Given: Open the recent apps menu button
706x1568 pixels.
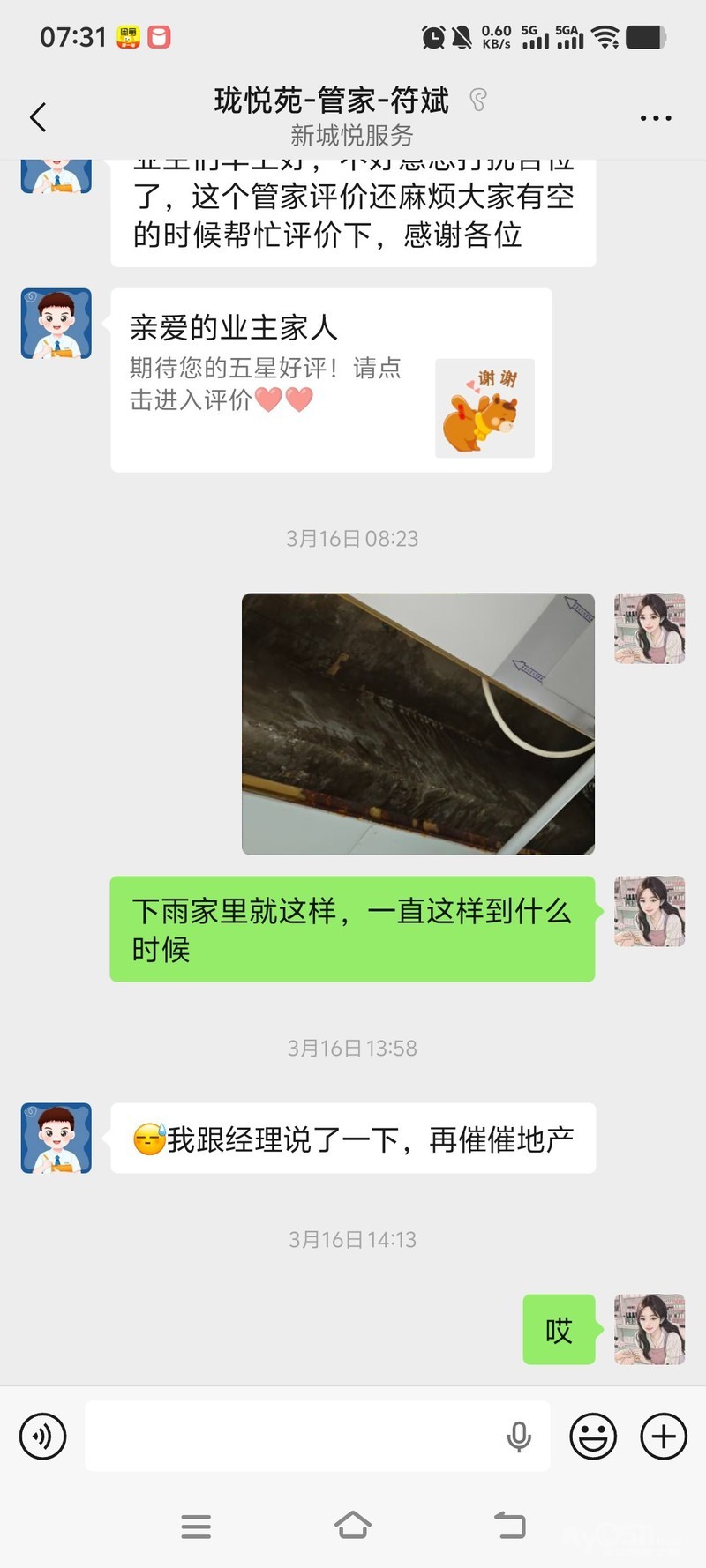Looking at the screenshot, I should point(196,1526).
